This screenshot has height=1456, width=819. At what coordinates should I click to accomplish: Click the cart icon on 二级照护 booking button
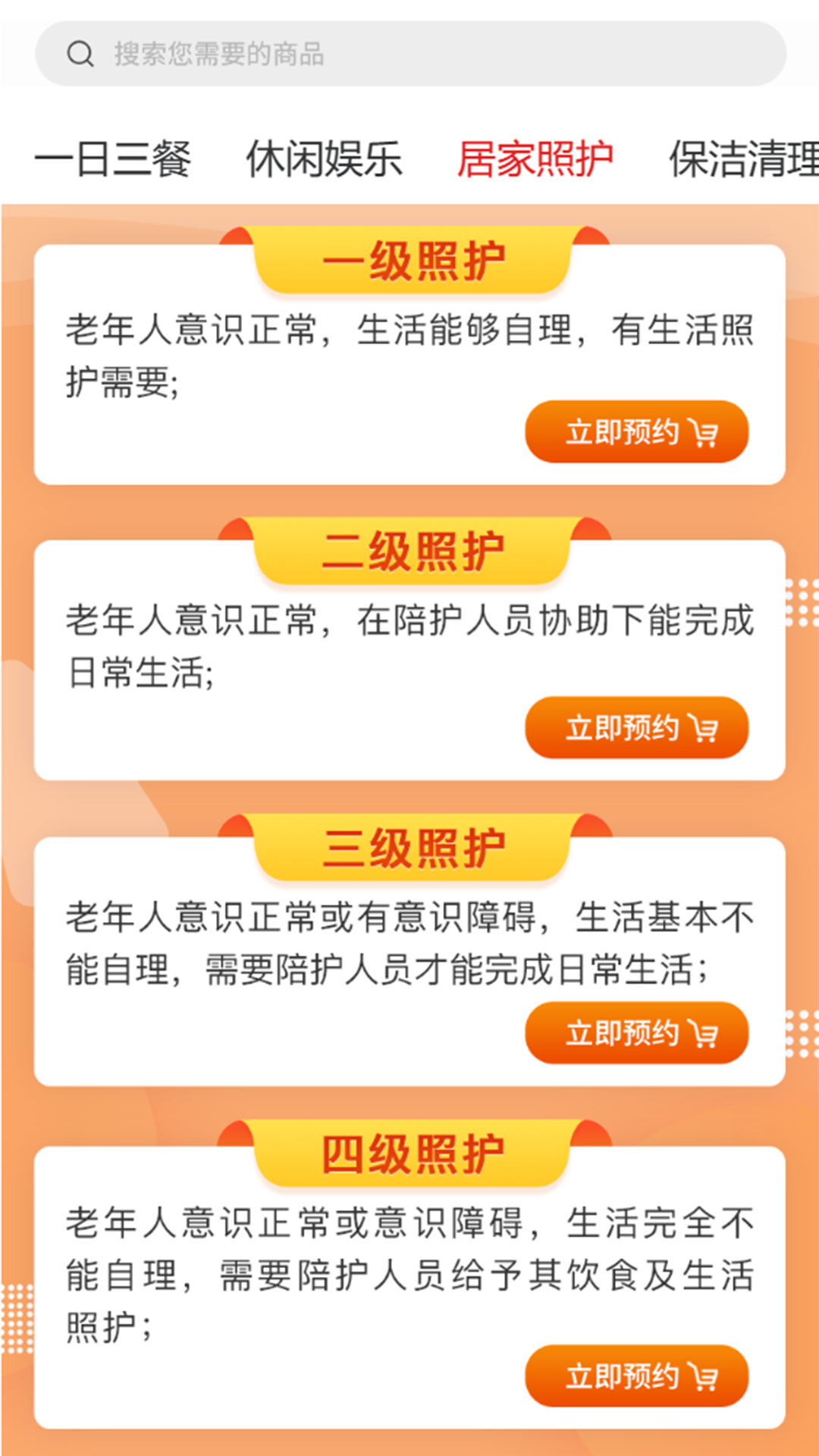pos(704,729)
